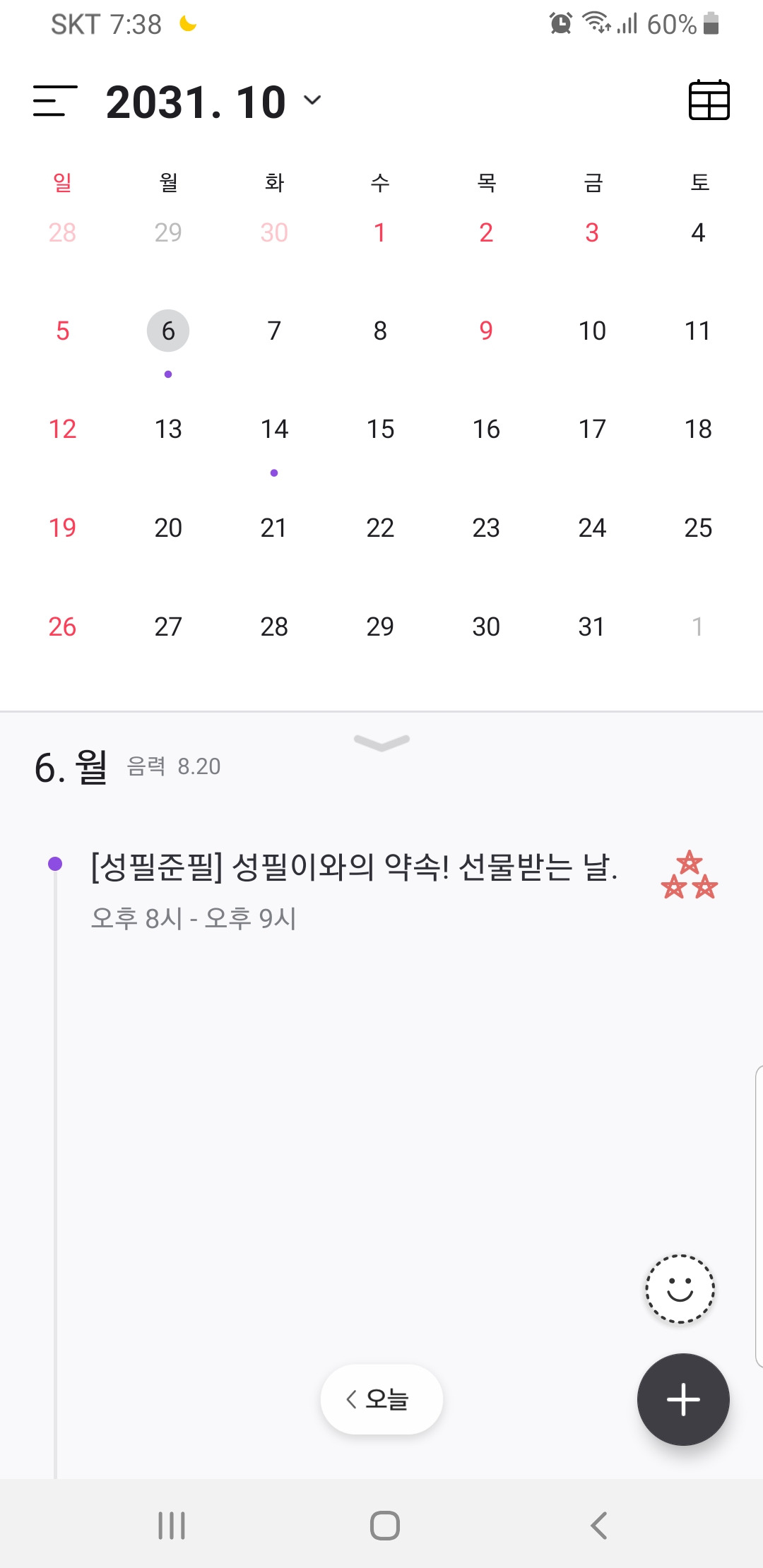Tap the 토 Saturday column header
The width and height of the screenshot is (763, 1568).
coord(698,182)
